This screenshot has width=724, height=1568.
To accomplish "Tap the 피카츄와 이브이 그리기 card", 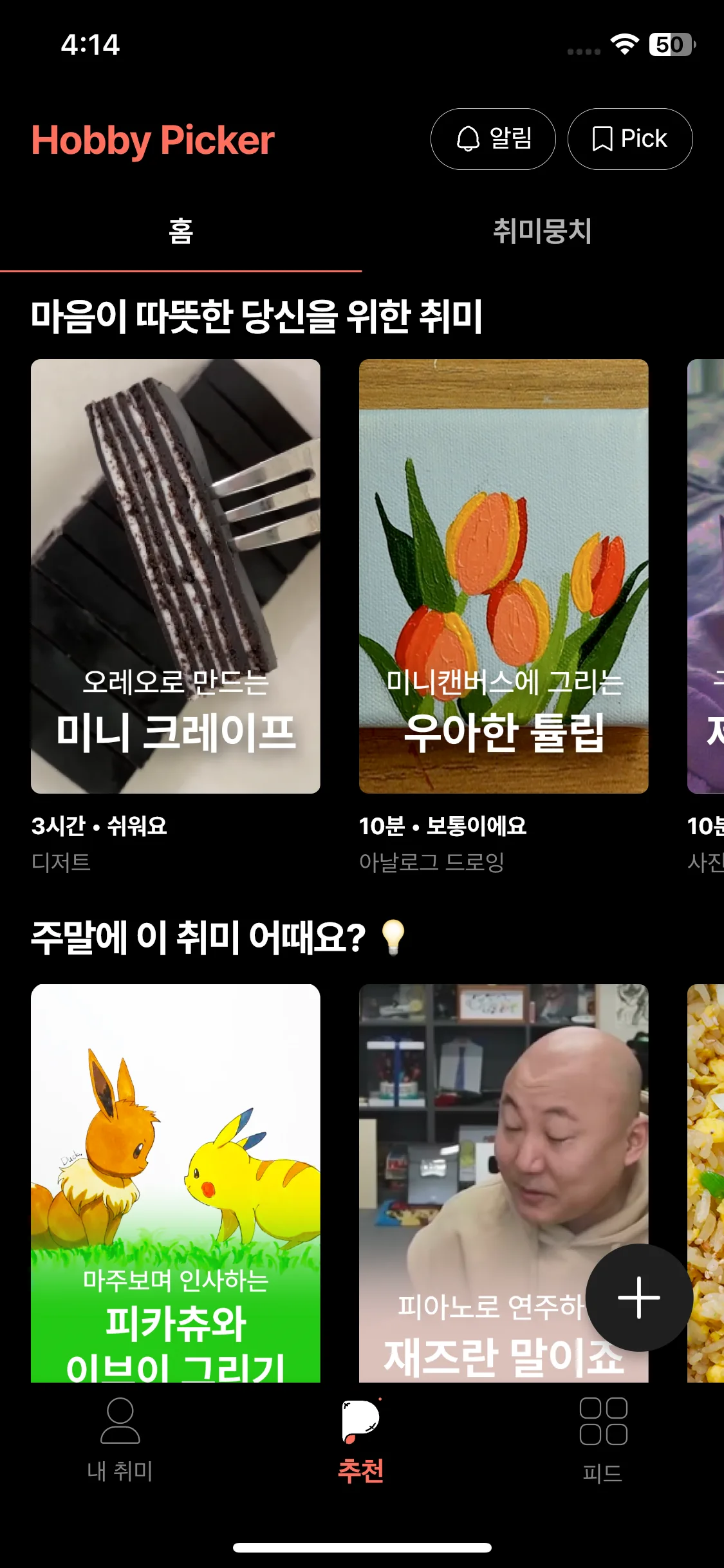I will [176, 1178].
